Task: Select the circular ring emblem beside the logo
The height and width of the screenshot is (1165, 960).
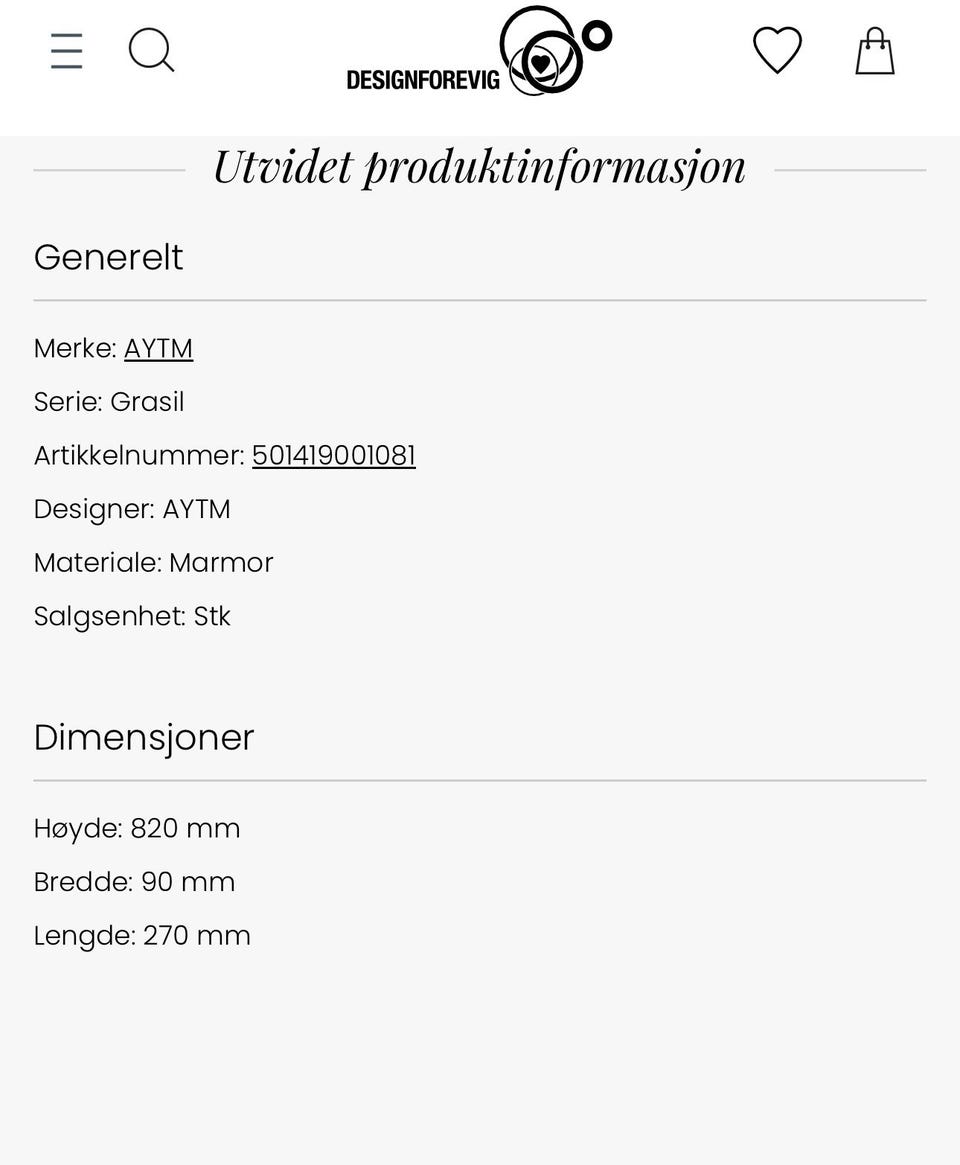Action: pos(596,33)
